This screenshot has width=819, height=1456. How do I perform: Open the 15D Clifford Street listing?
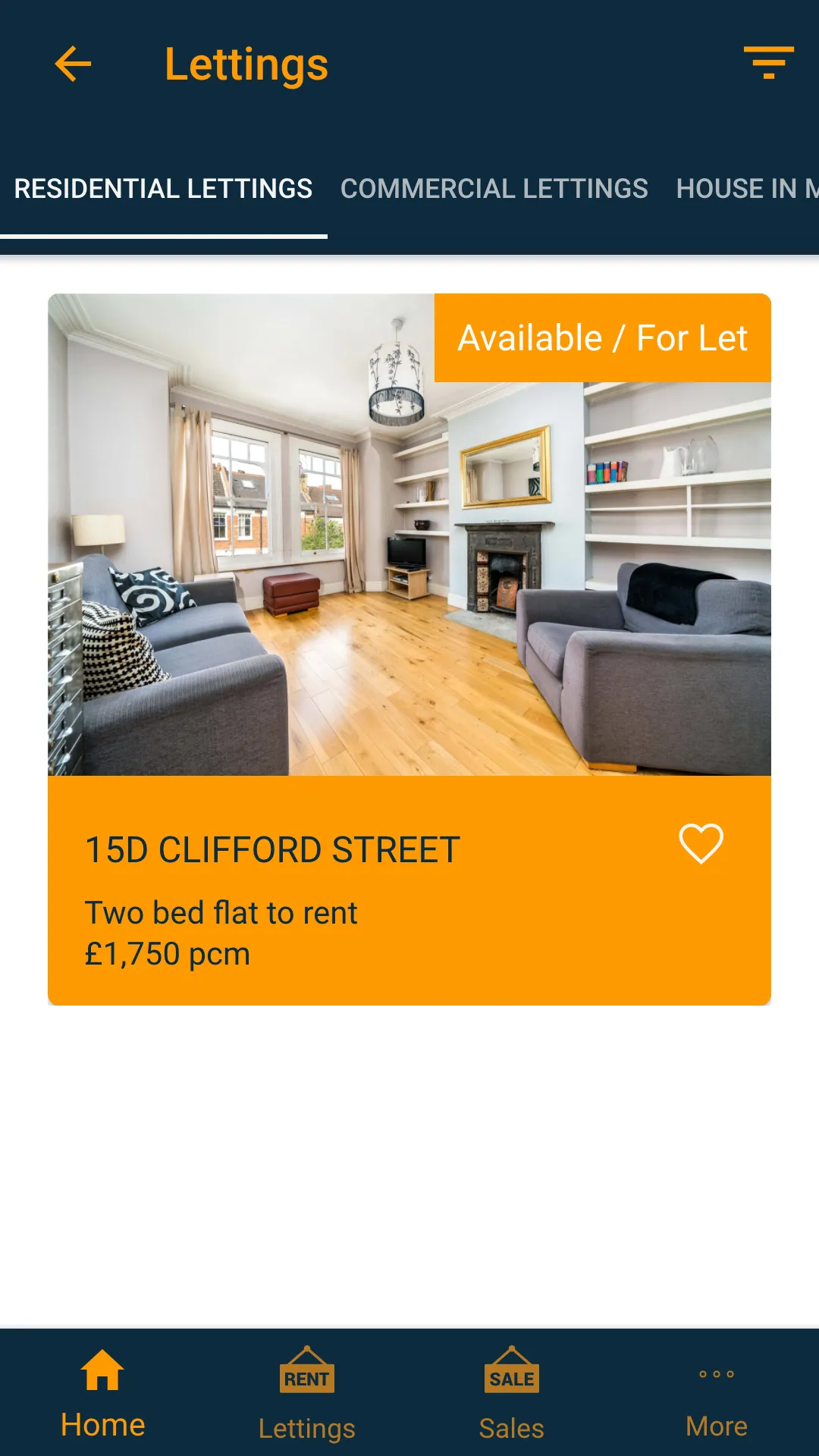pos(409,649)
